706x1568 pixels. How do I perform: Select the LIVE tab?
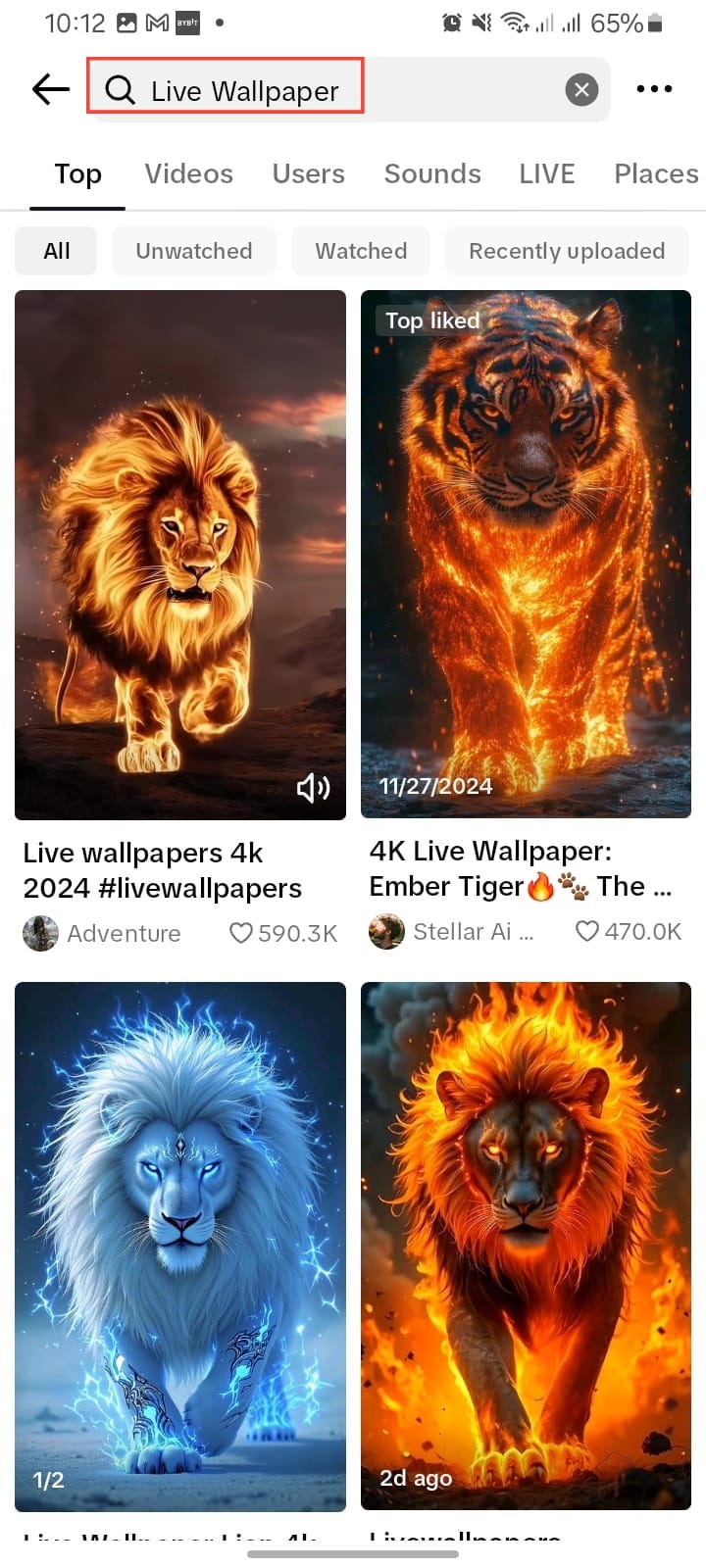click(x=546, y=173)
